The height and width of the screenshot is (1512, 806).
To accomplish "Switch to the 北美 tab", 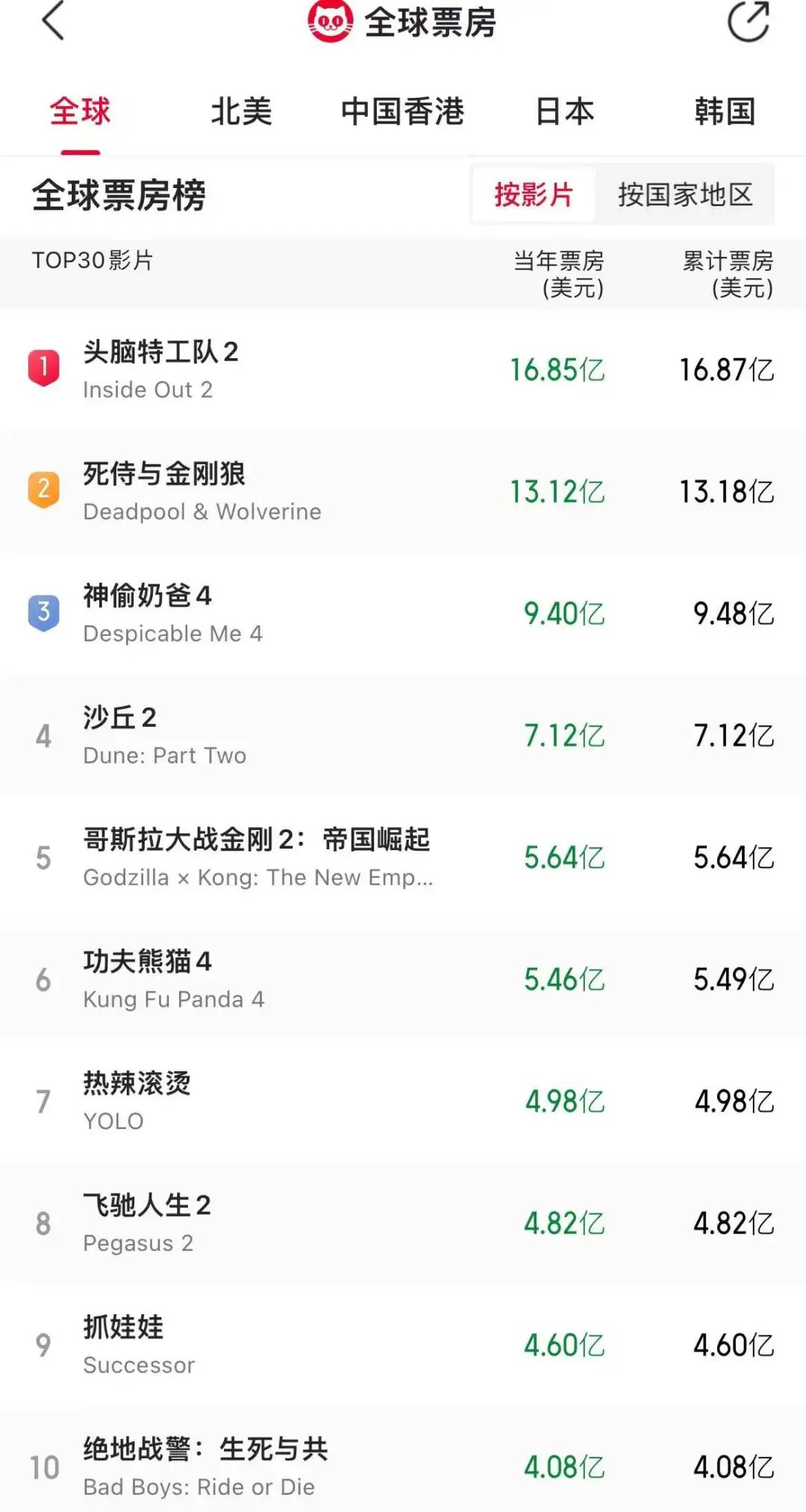I will [241, 112].
